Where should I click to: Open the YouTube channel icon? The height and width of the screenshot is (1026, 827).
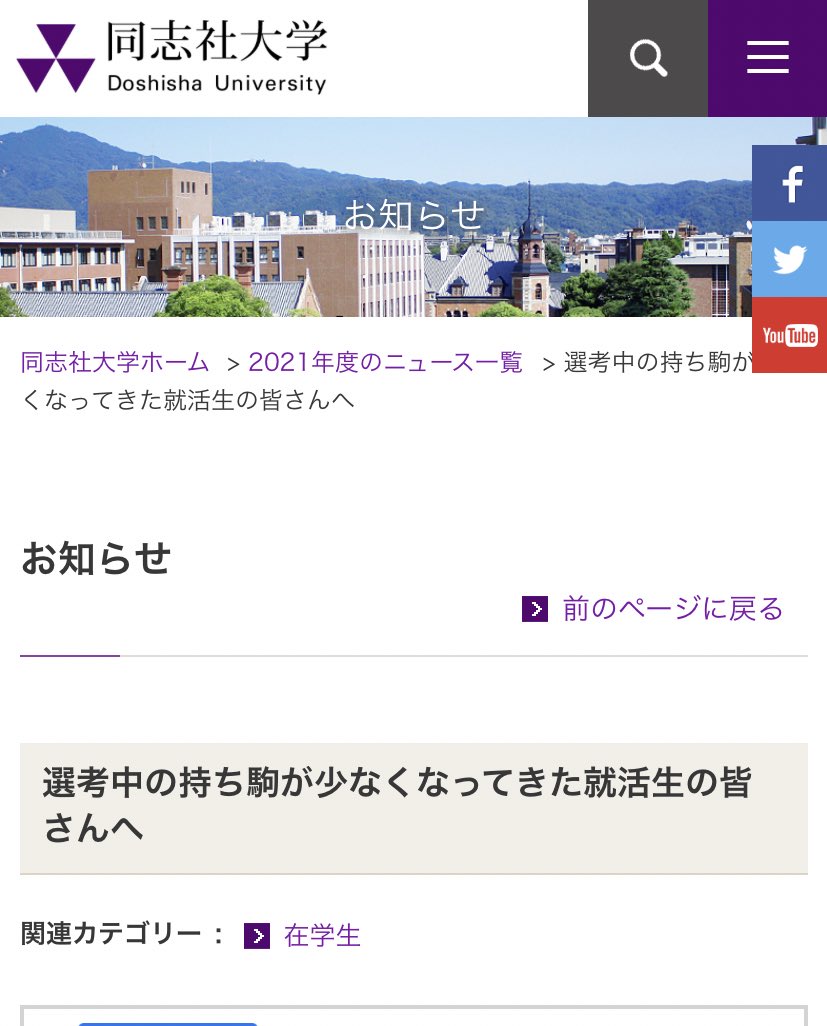click(790, 335)
